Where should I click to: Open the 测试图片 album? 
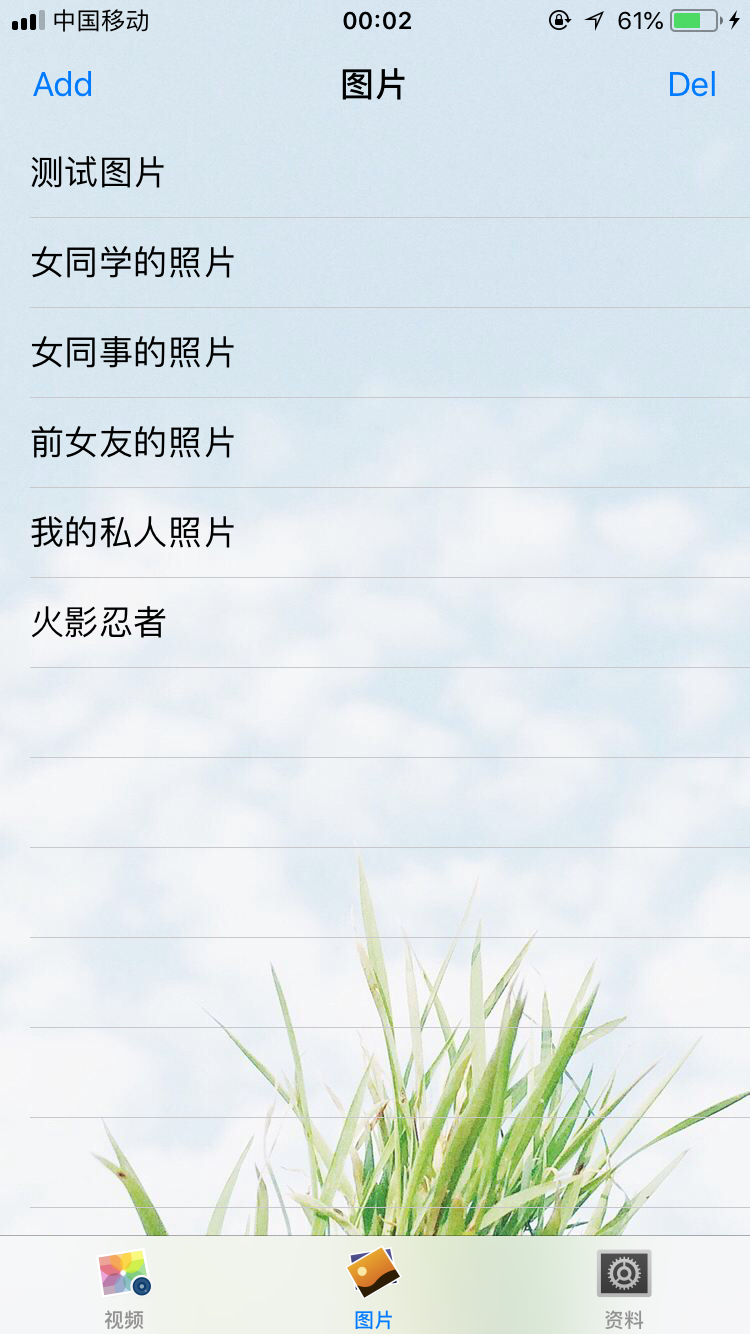click(375, 173)
